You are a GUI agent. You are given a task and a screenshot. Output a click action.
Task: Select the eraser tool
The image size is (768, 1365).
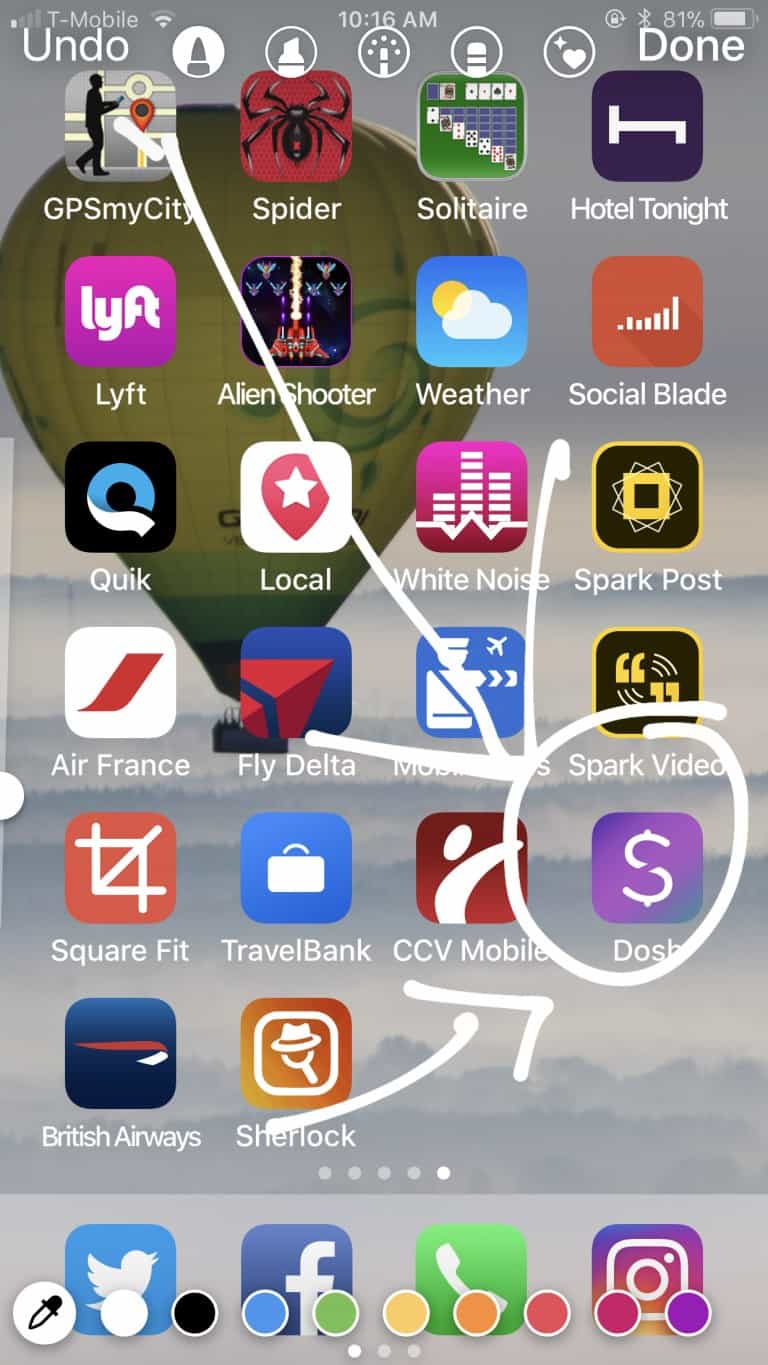476,51
